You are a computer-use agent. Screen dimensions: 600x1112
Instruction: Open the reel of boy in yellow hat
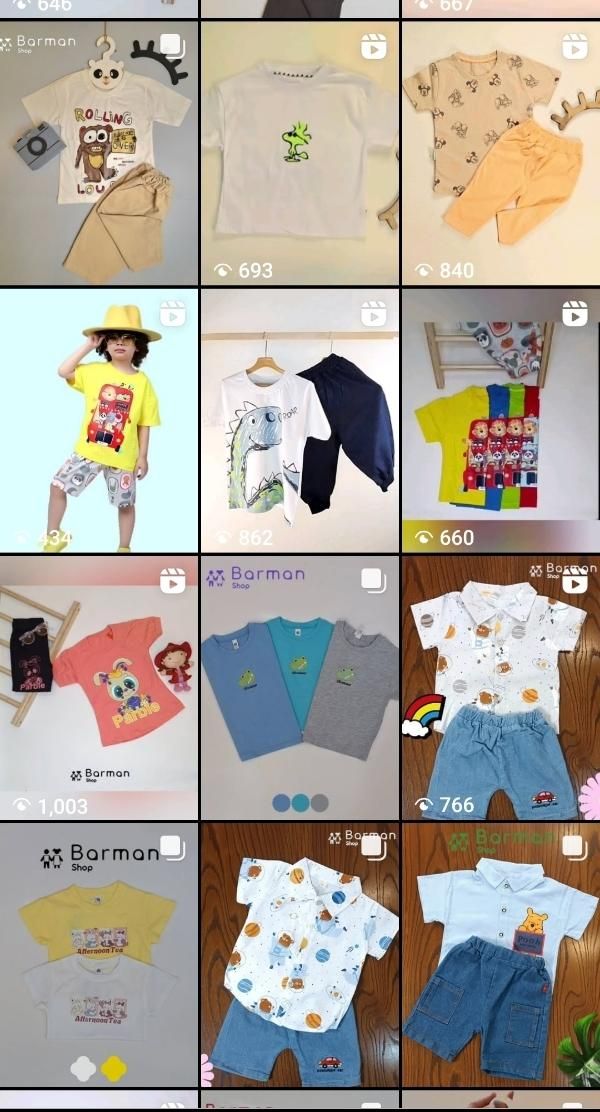99,420
